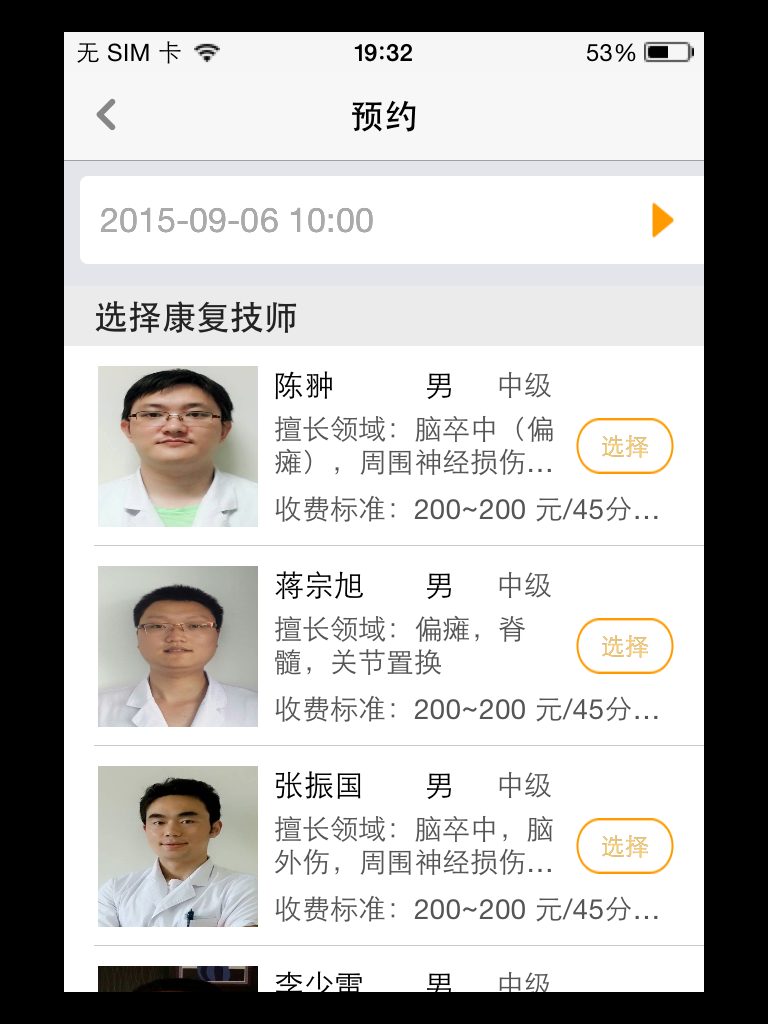The width and height of the screenshot is (768, 1024).
Task: Go back from the 预约 screen
Action: tap(106, 115)
